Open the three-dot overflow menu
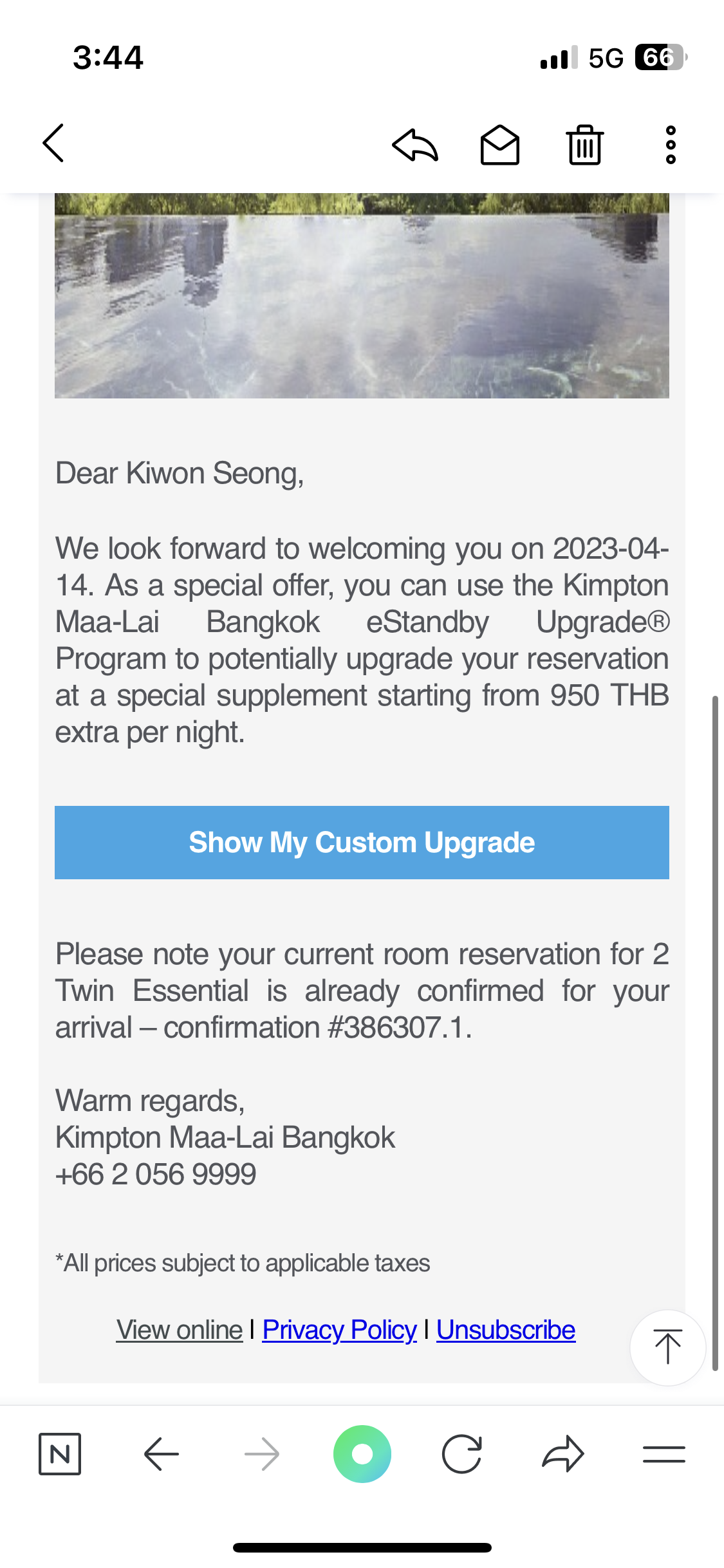Image resolution: width=724 pixels, height=1568 pixels. (x=671, y=144)
